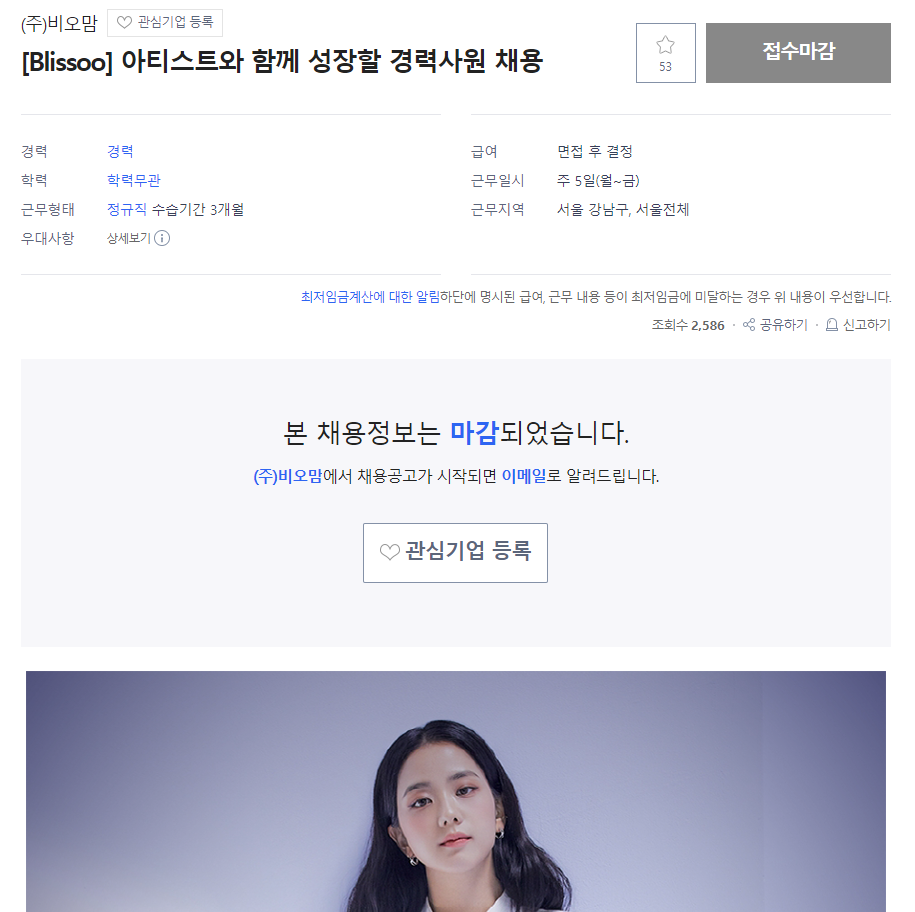Tap the 학력무관 education link
This screenshot has width=915, height=912.
134,181
